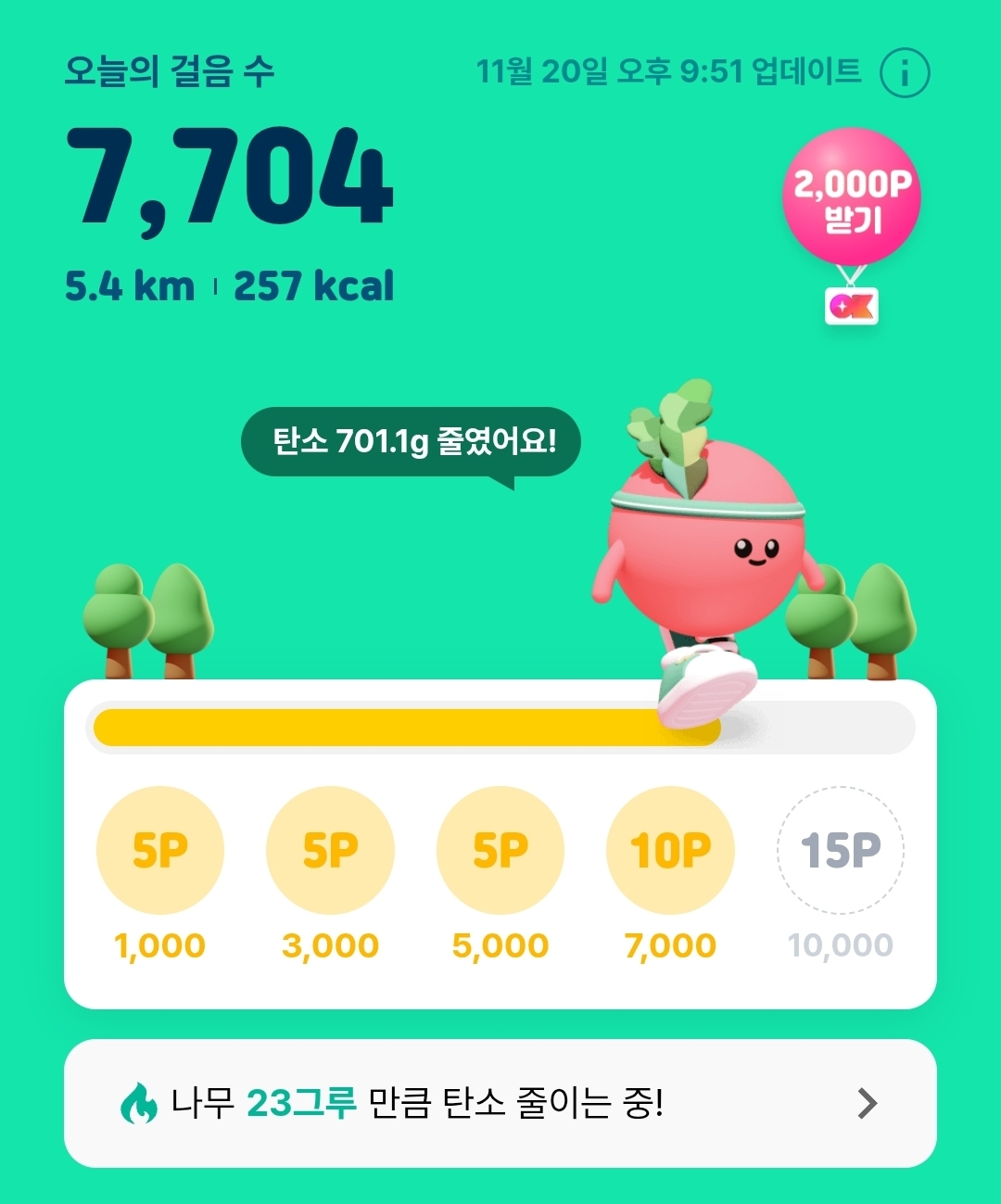
Task: Collect the 5P reward for 1,000 steps
Action: [x=160, y=850]
